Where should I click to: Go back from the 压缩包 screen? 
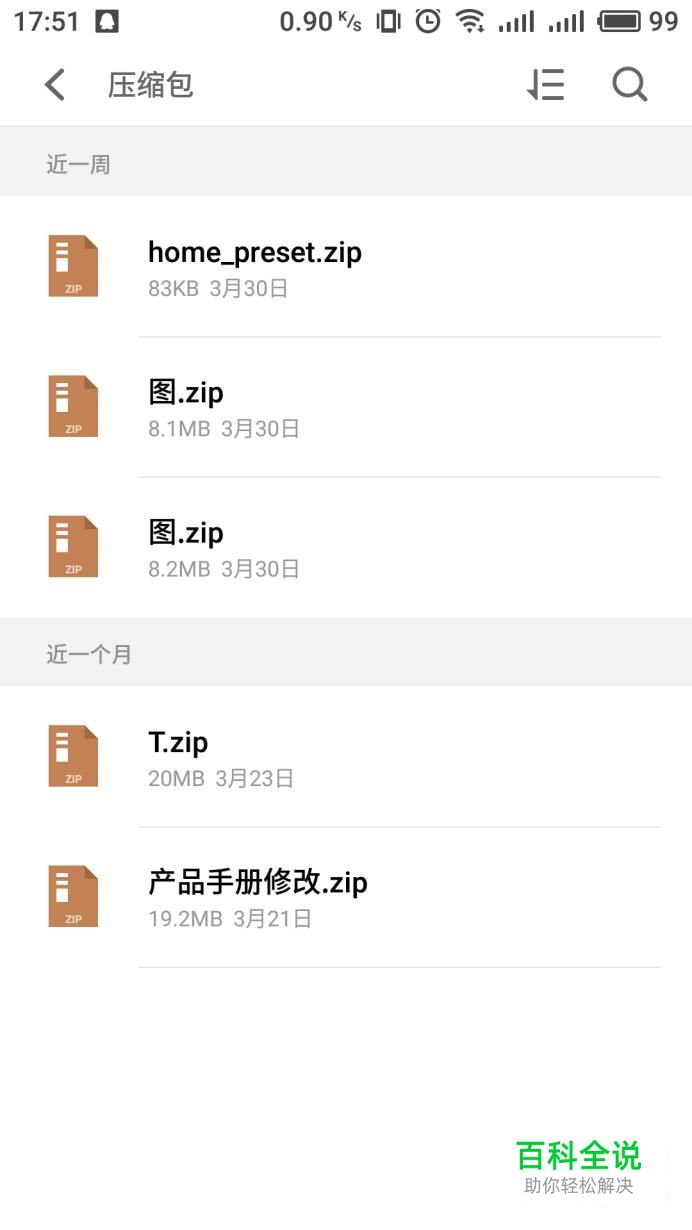[x=55, y=85]
